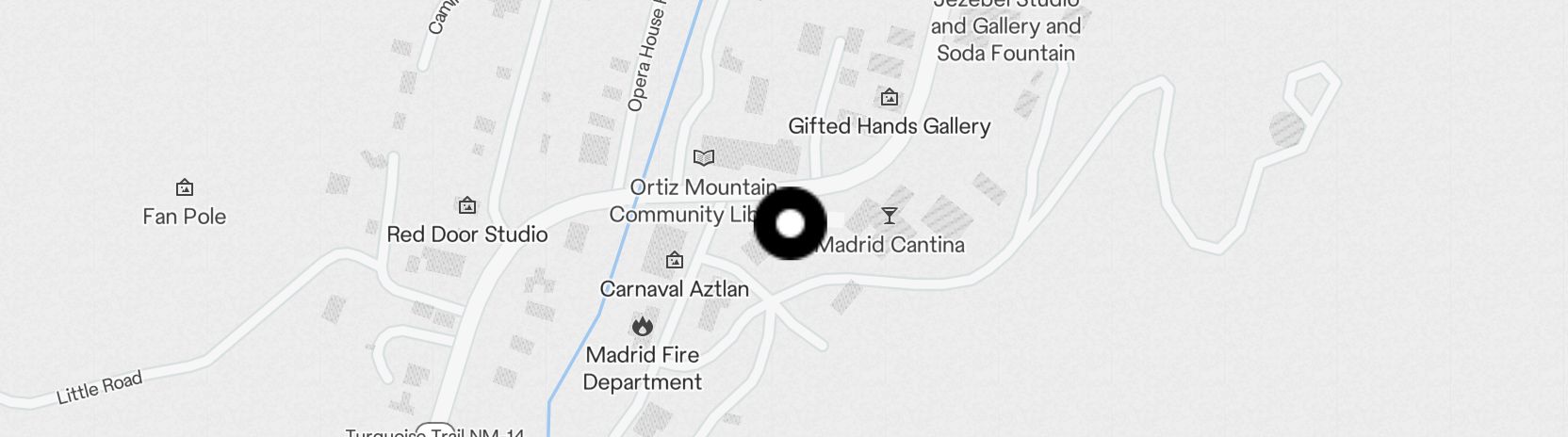Image resolution: width=1568 pixels, height=437 pixels.
Task: Tap the black location marker pin
Action: (x=790, y=223)
